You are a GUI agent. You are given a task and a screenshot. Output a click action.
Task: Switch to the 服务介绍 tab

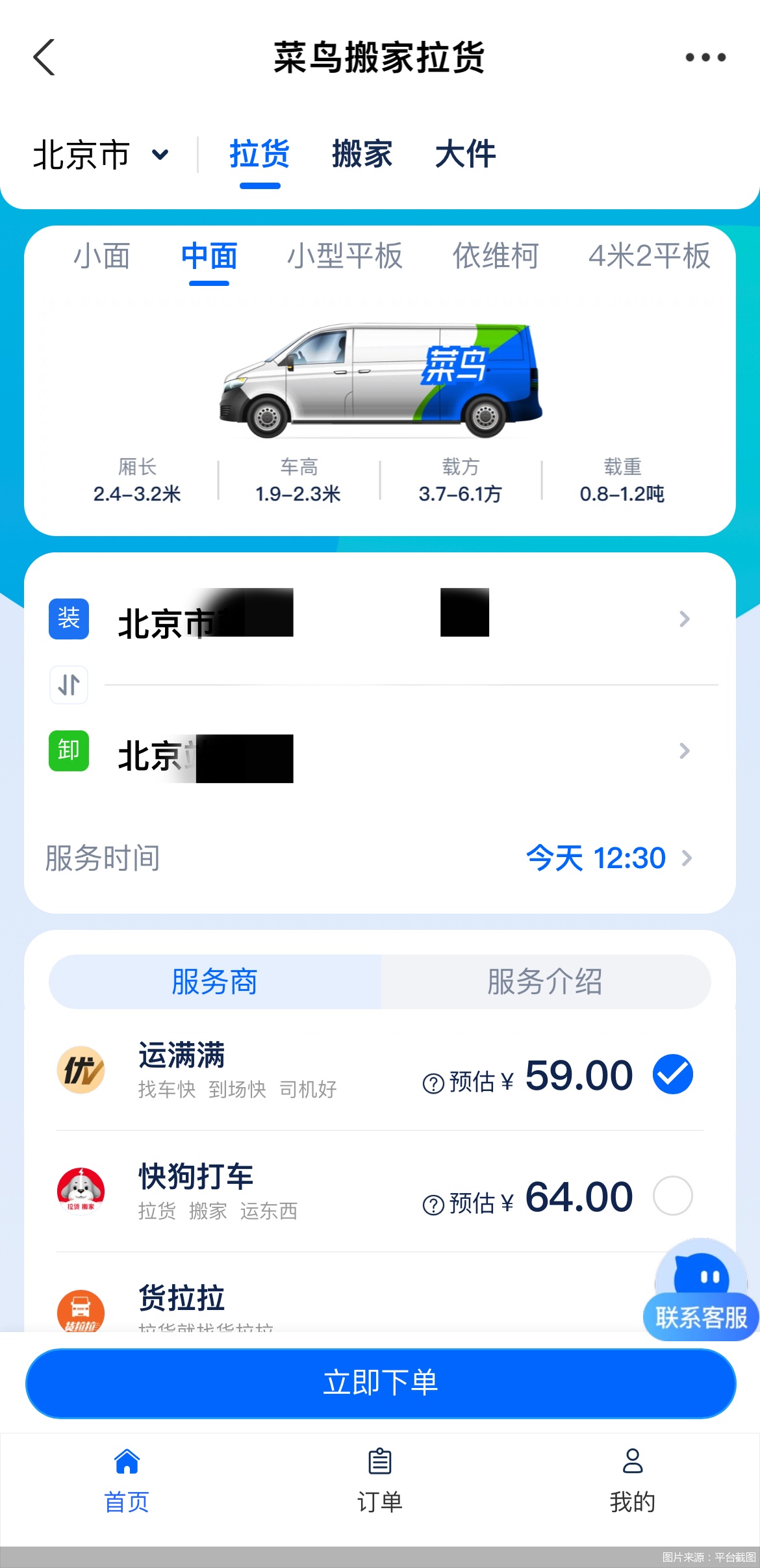545,982
